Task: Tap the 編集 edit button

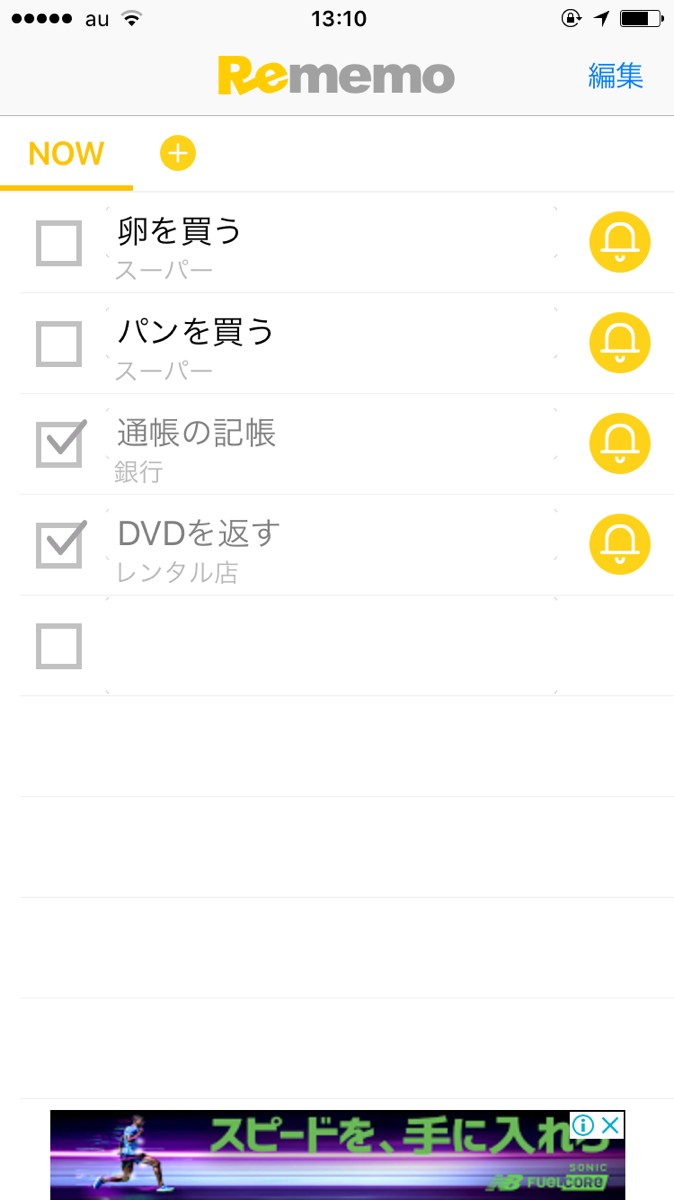Action: click(615, 76)
